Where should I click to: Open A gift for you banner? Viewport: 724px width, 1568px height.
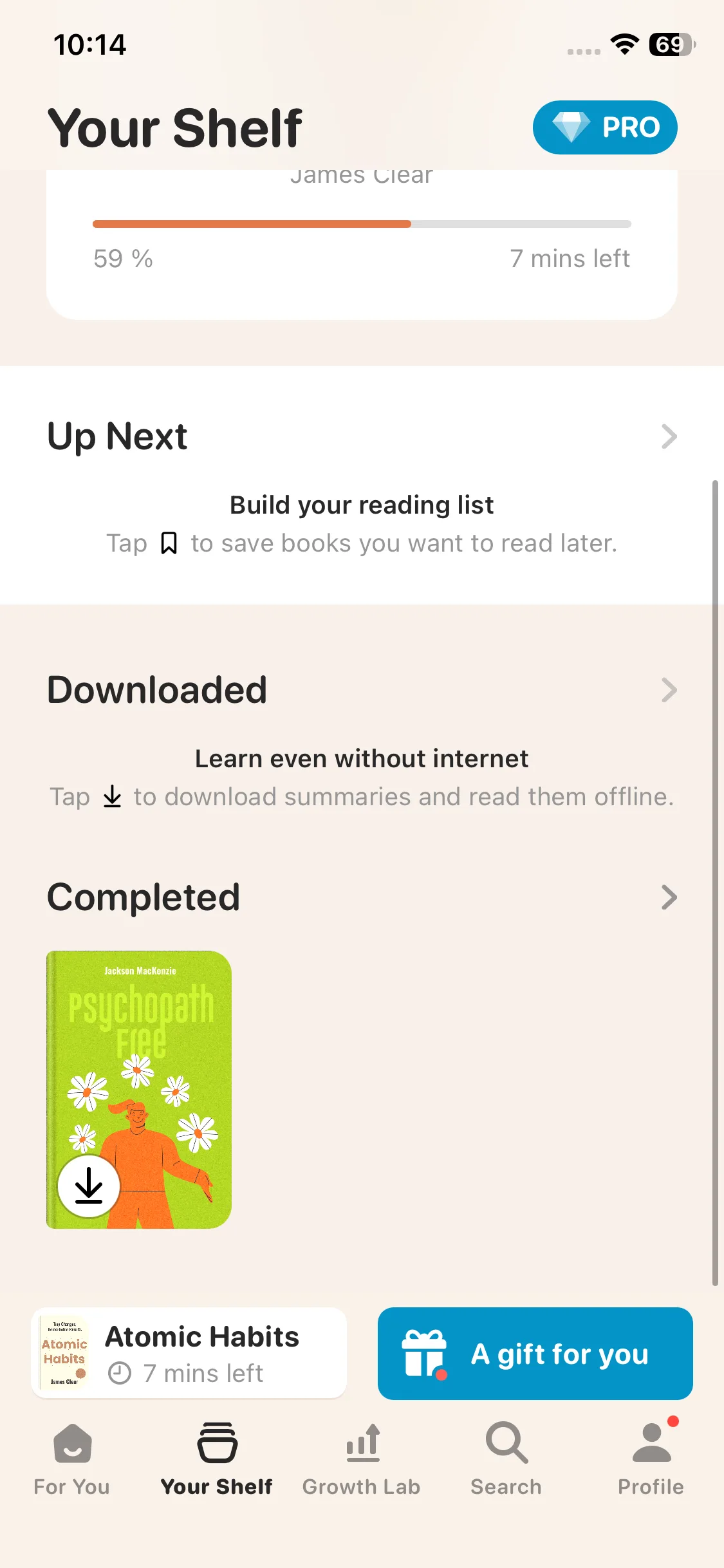tap(535, 1353)
